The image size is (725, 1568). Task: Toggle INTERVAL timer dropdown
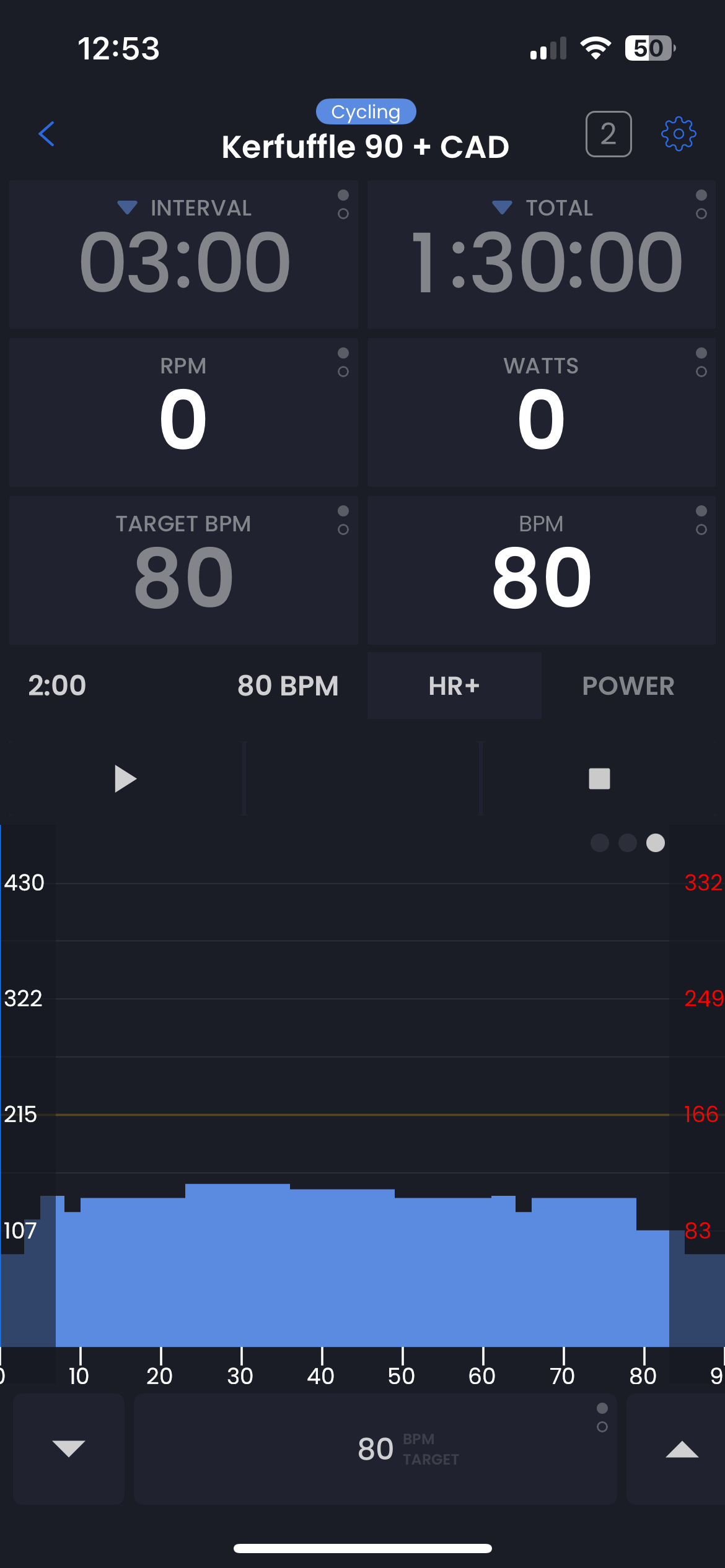click(127, 207)
